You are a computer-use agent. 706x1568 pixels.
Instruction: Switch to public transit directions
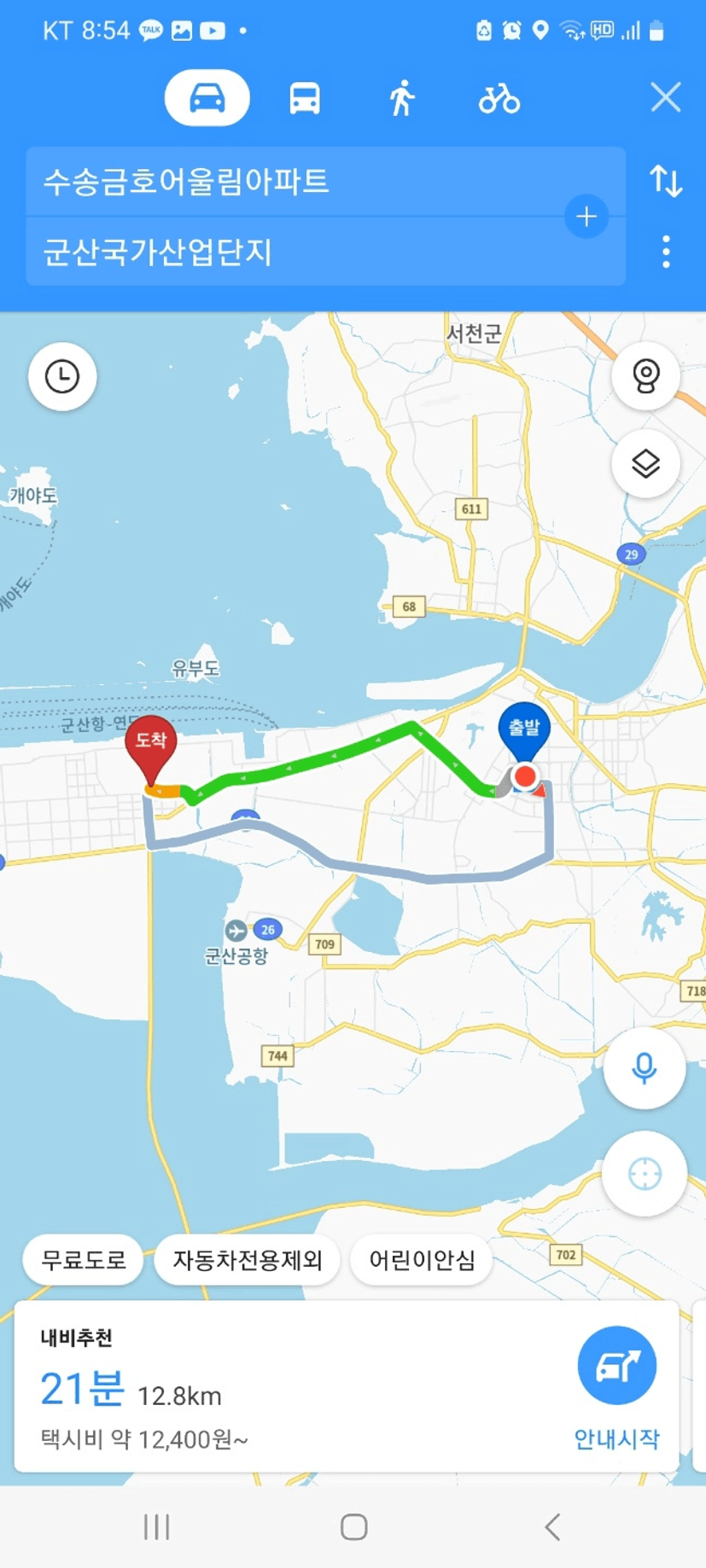coord(305,98)
